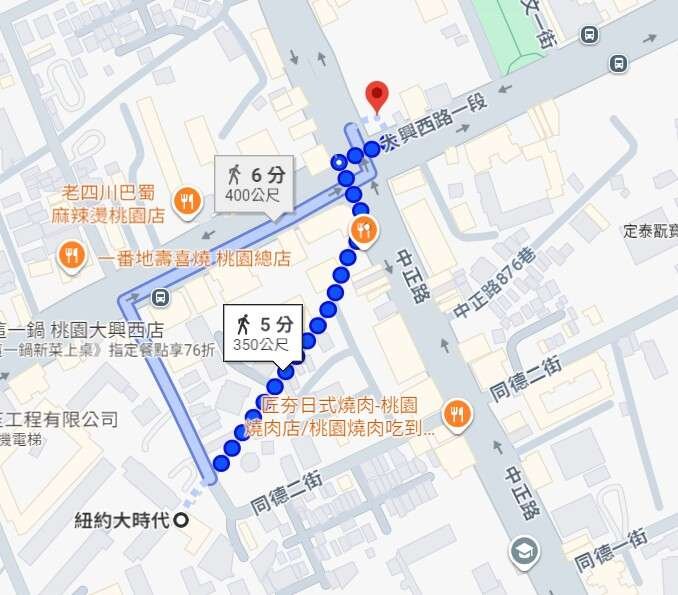This screenshot has height=595, width=678.
Task: Open 匠夯日式燒肉-桃園燒肉店 restaurant marker
Action: [457, 413]
